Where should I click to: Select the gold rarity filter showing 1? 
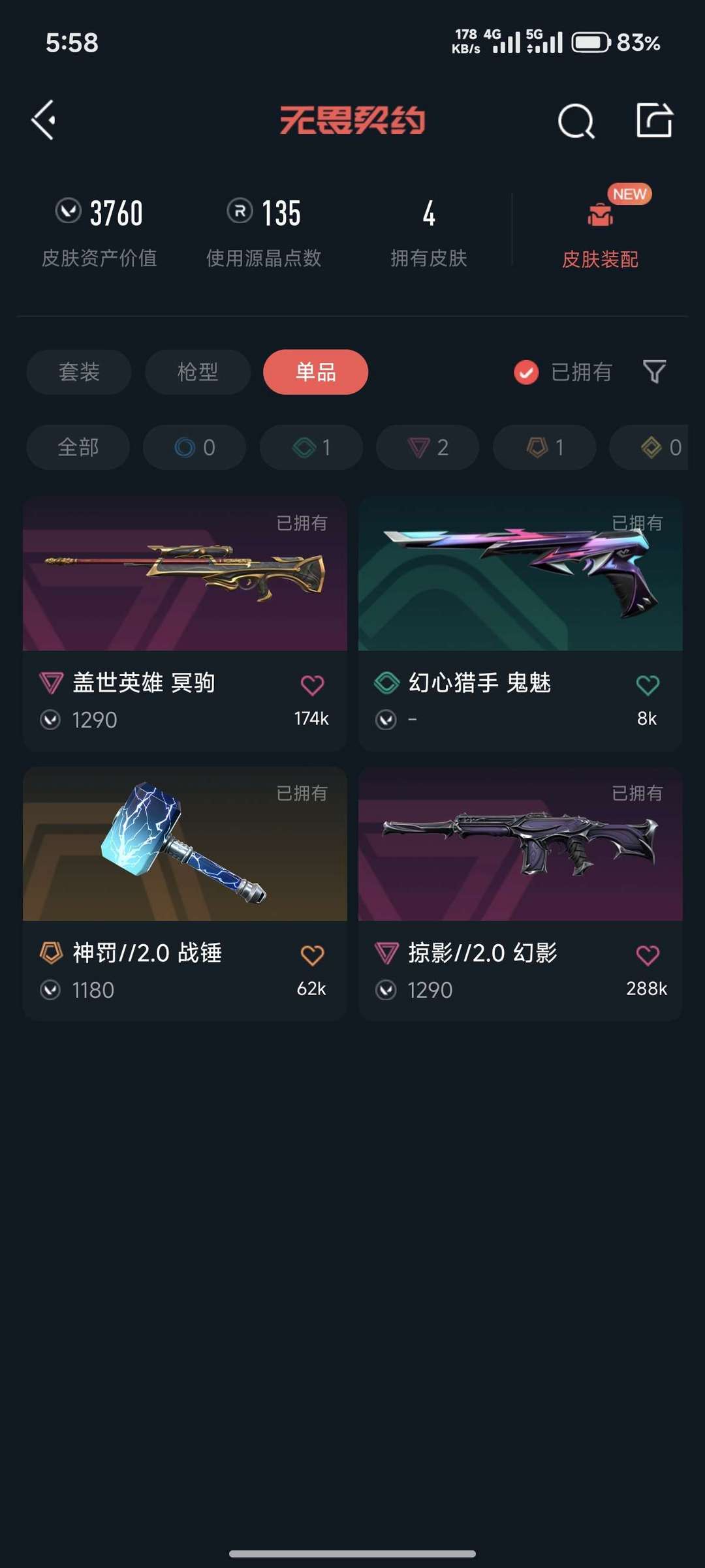[x=543, y=448]
